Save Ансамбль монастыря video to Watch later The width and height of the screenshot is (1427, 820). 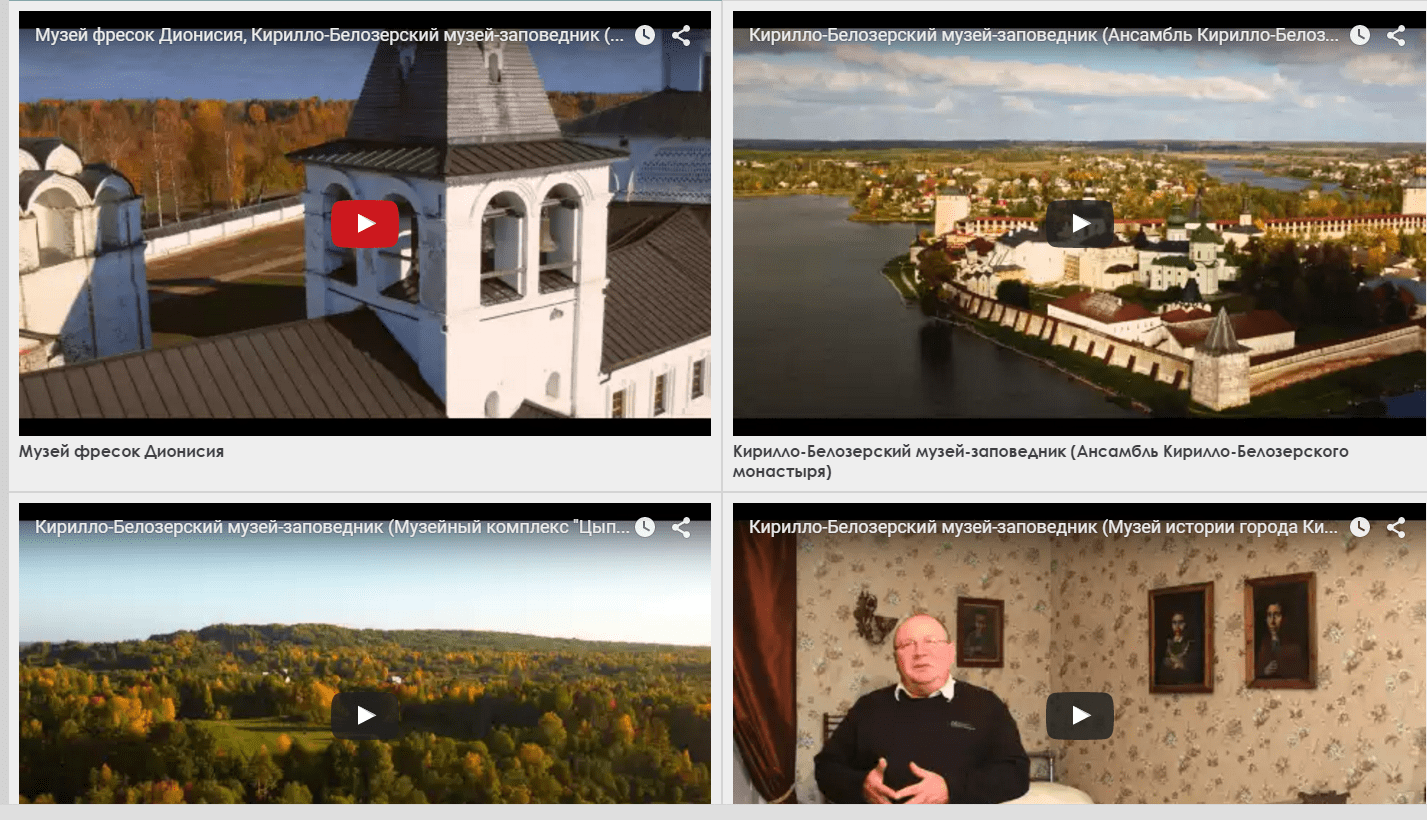(1360, 35)
